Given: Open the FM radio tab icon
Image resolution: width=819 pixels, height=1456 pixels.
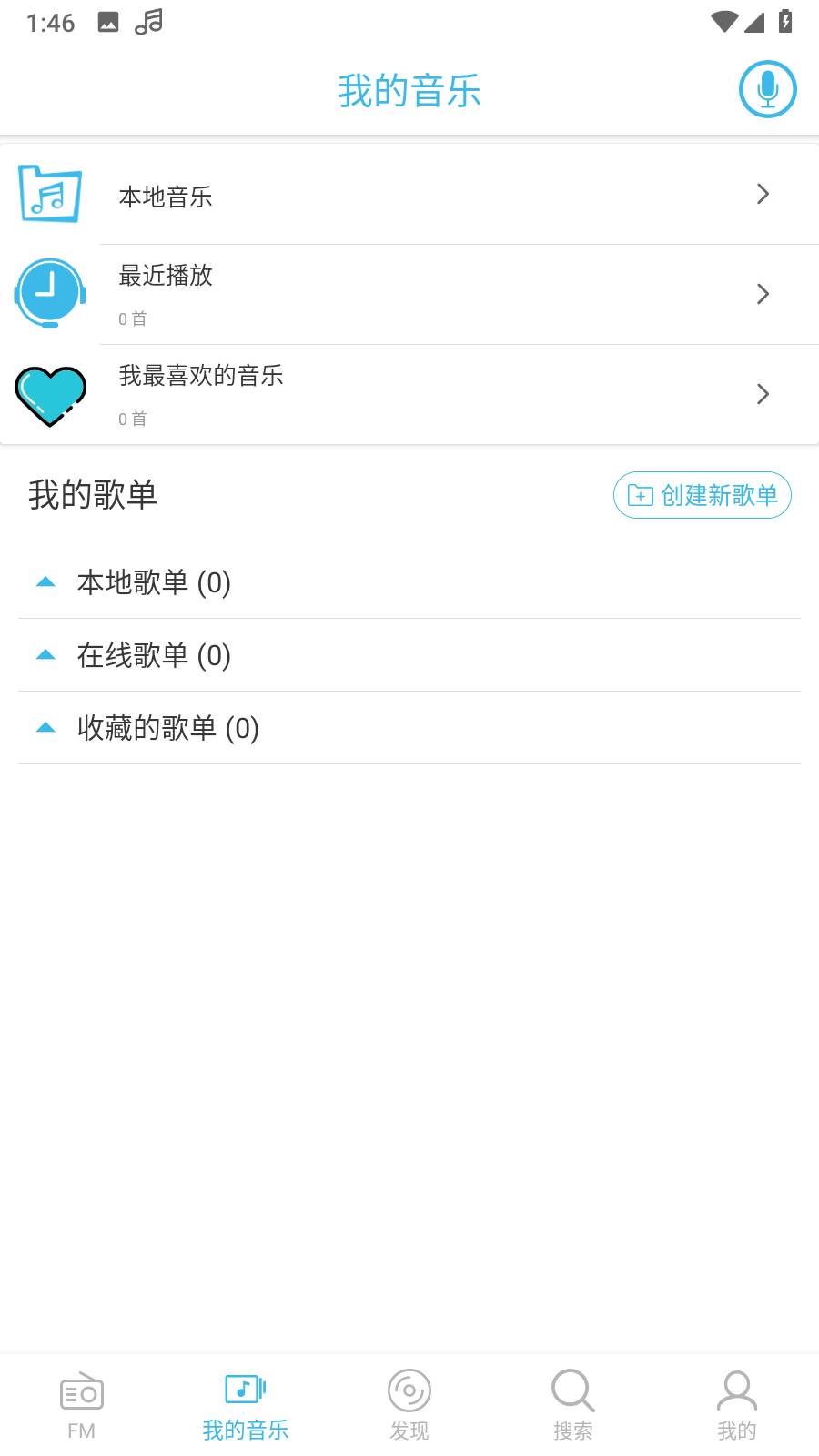Looking at the screenshot, I should tap(81, 1391).
